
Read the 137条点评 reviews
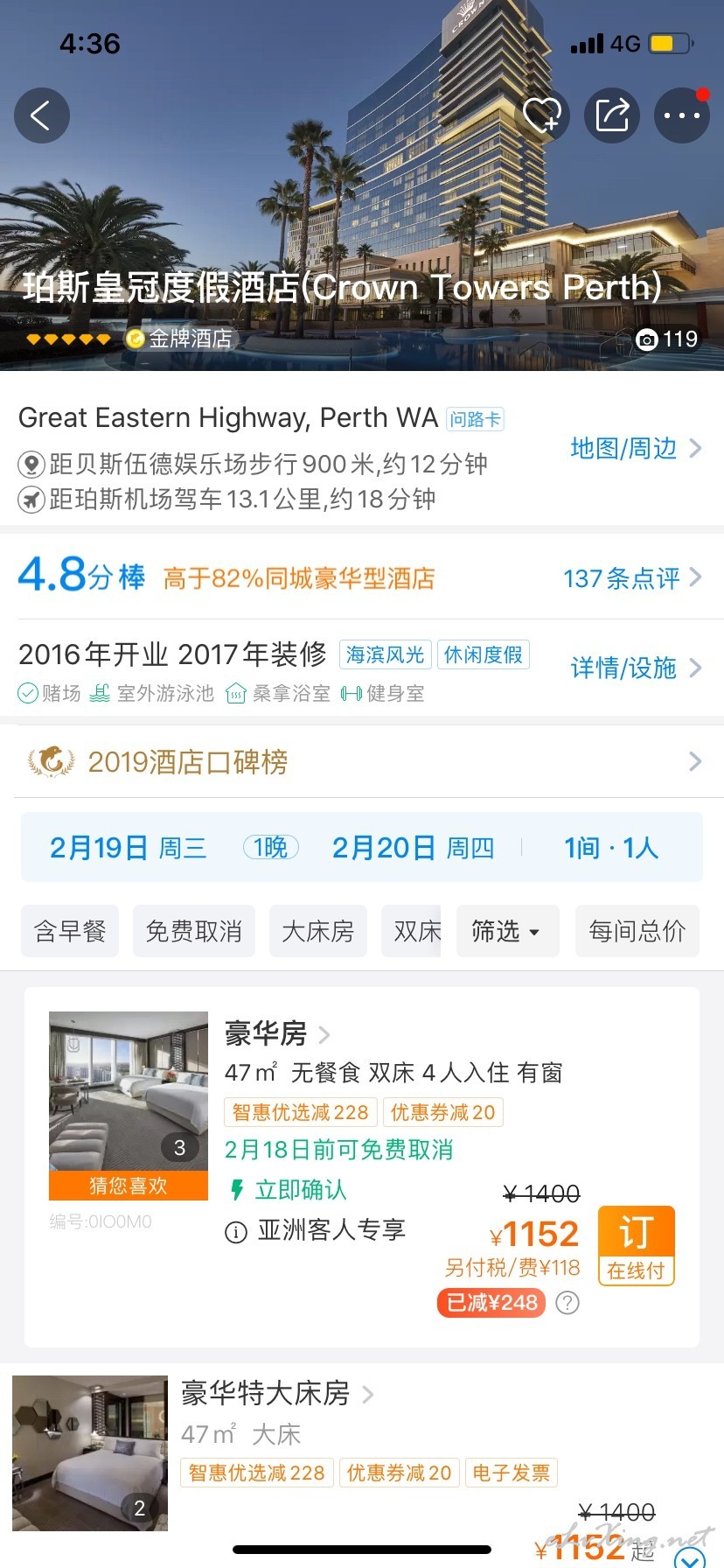(x=632, y=578)
